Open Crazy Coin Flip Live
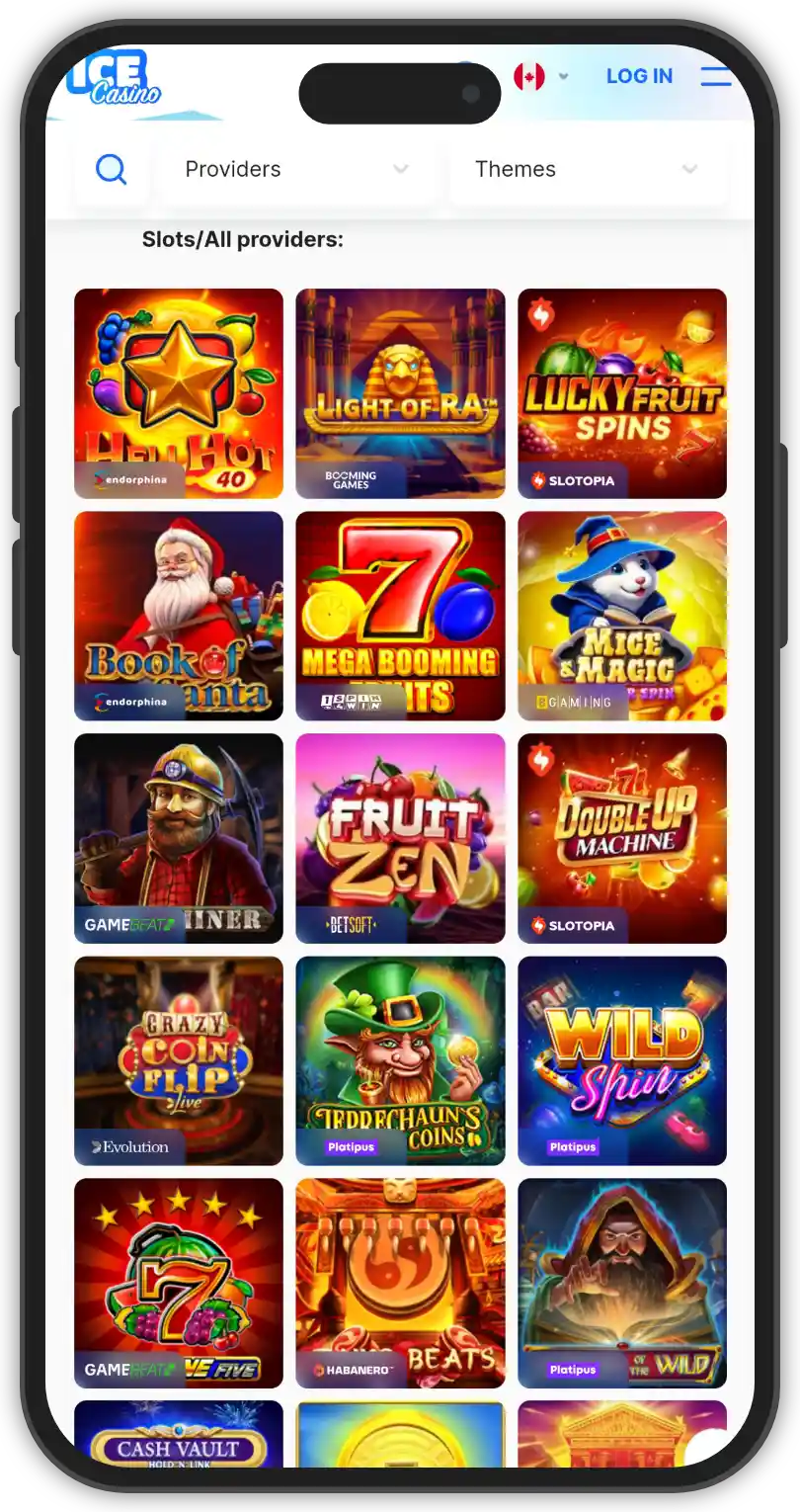The height and width of the screenshot is (1512, 800). pos(179,1060)
